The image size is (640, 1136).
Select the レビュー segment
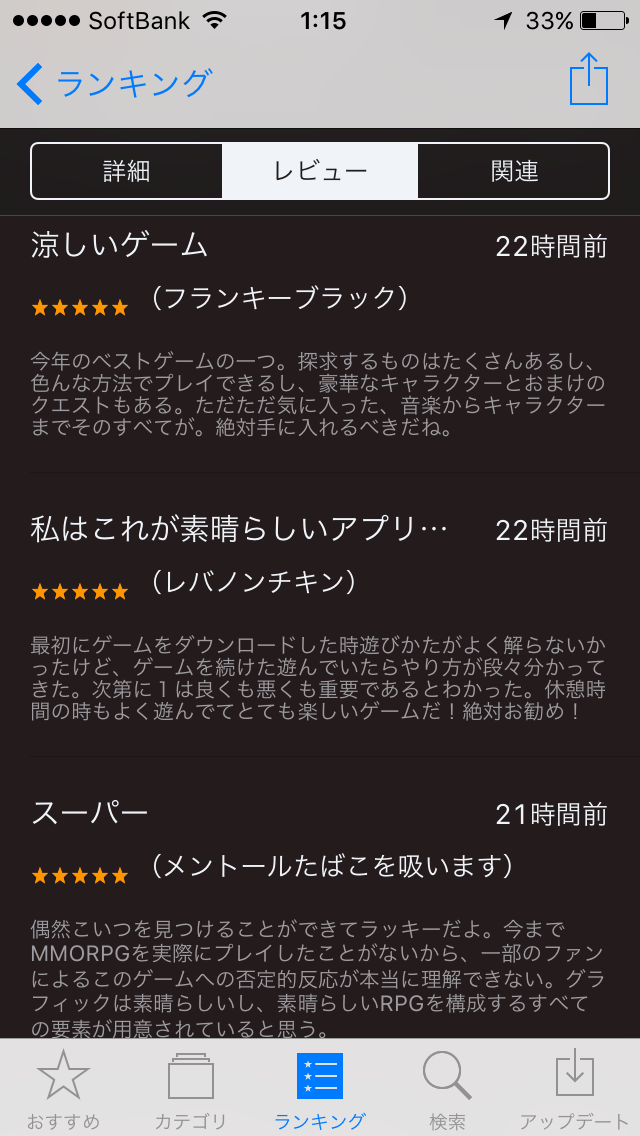(x=320, y=171)
